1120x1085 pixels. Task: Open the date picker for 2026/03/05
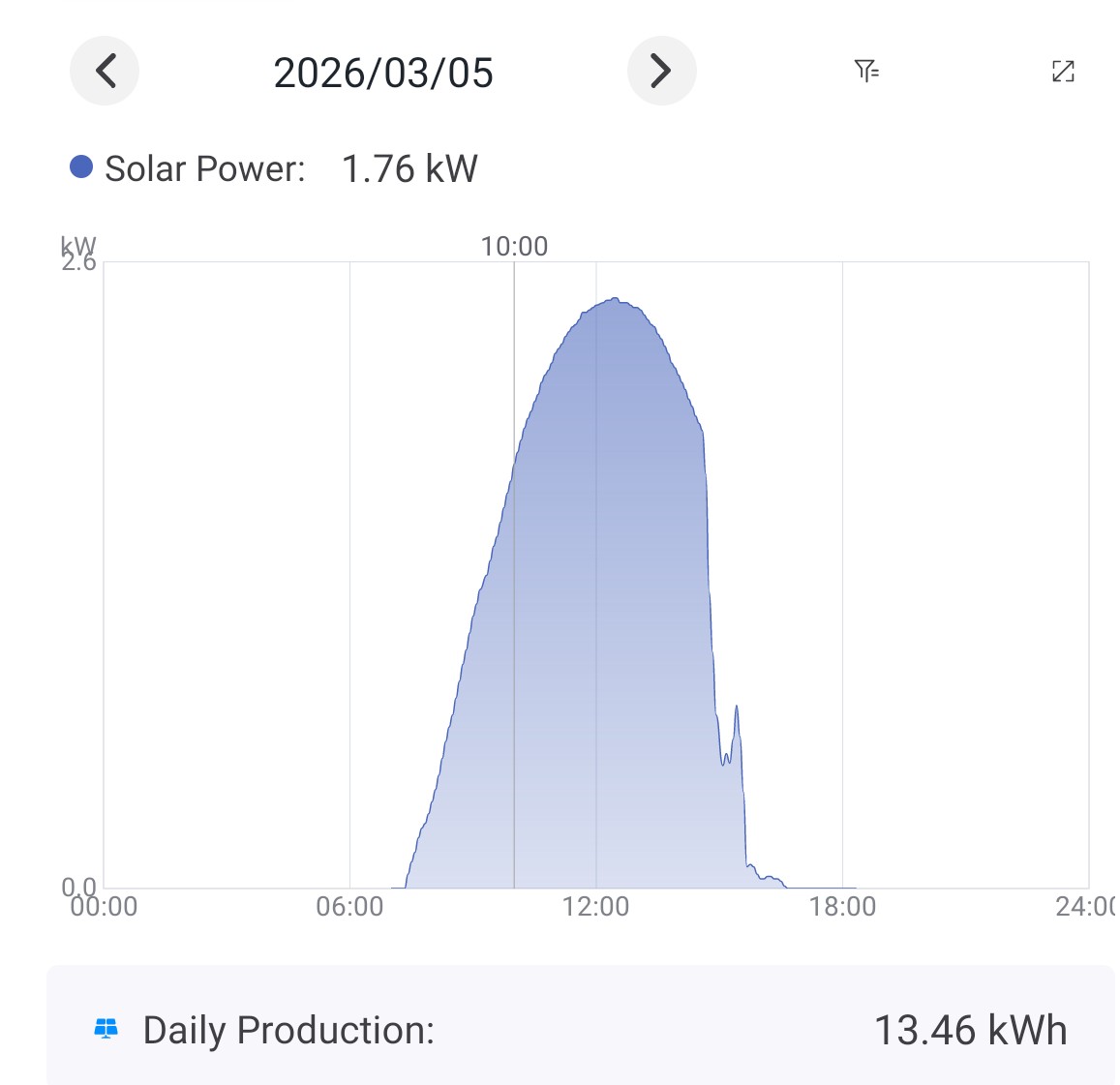(x=383, y=73)
